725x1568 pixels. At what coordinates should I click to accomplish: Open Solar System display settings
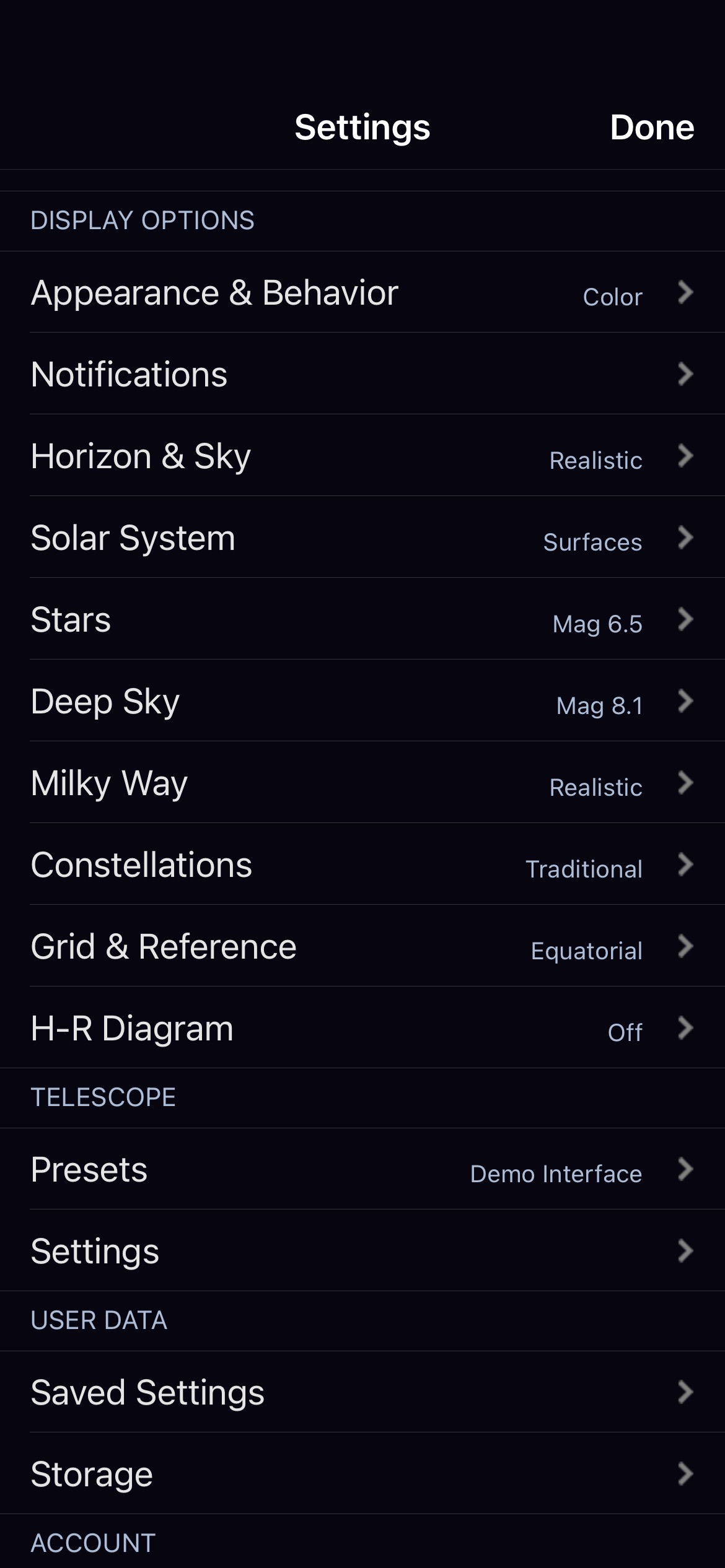[362, 537]
